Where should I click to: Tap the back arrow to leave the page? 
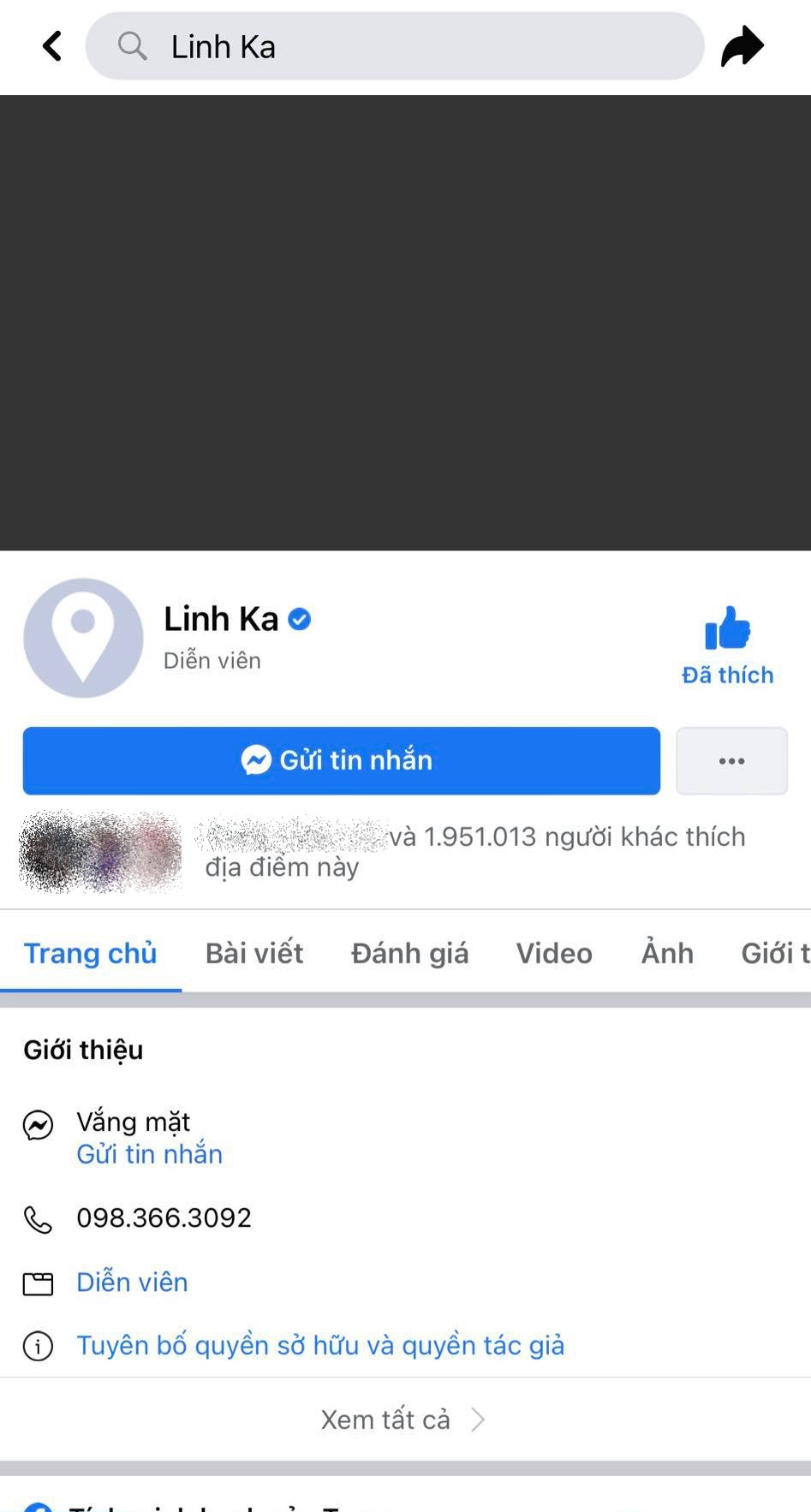click(51, 46)
